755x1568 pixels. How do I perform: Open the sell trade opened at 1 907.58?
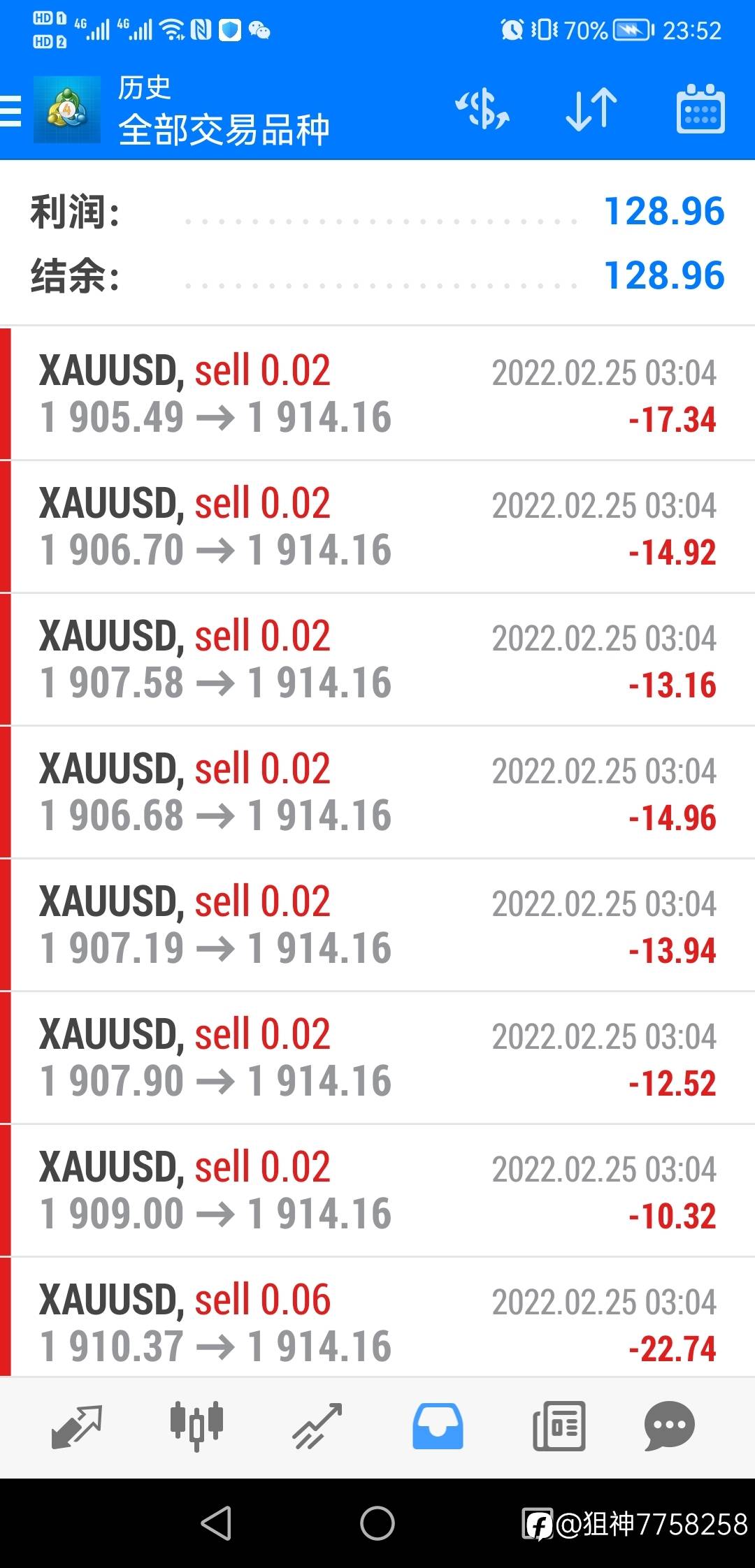click(x=377, y=659)
